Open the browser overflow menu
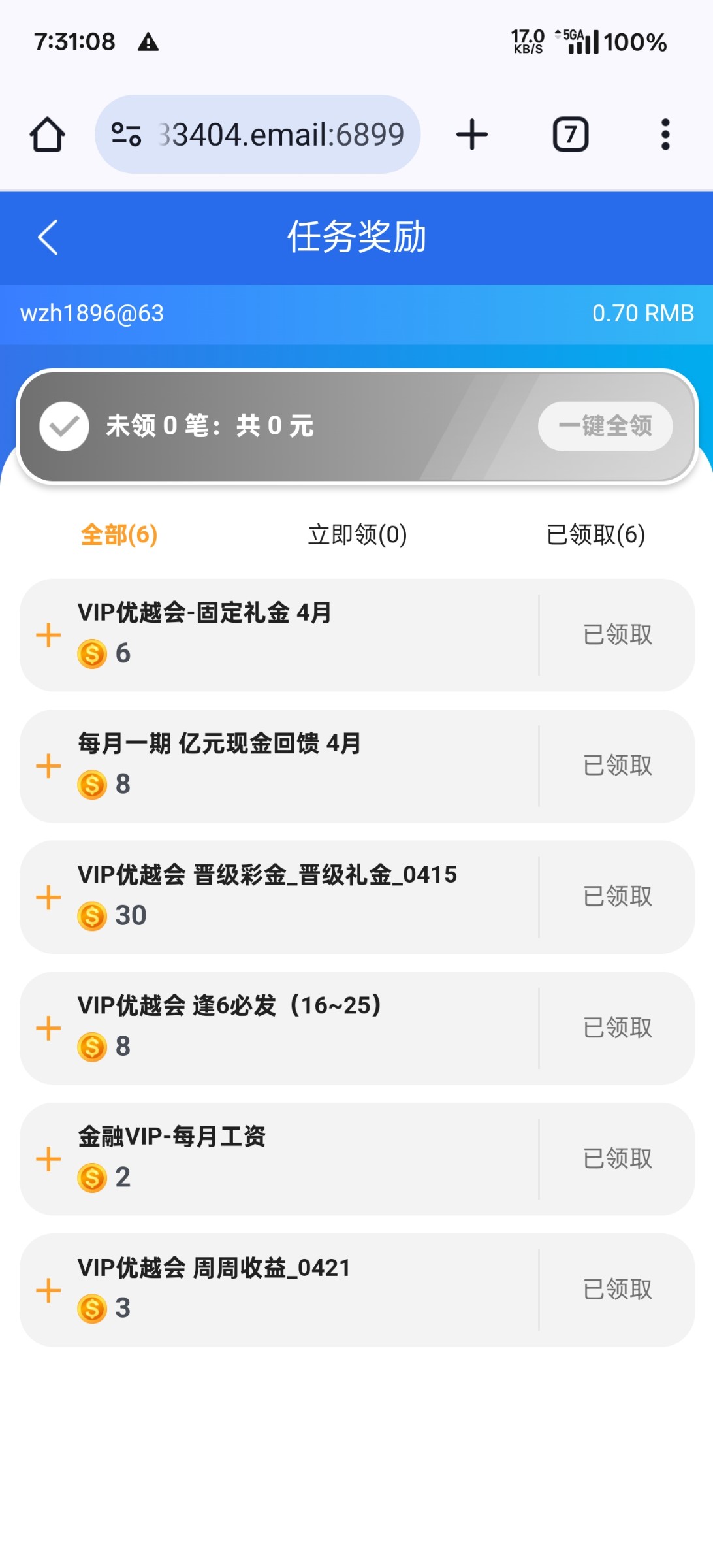The image size is (713, 1568). pos(665,135)
